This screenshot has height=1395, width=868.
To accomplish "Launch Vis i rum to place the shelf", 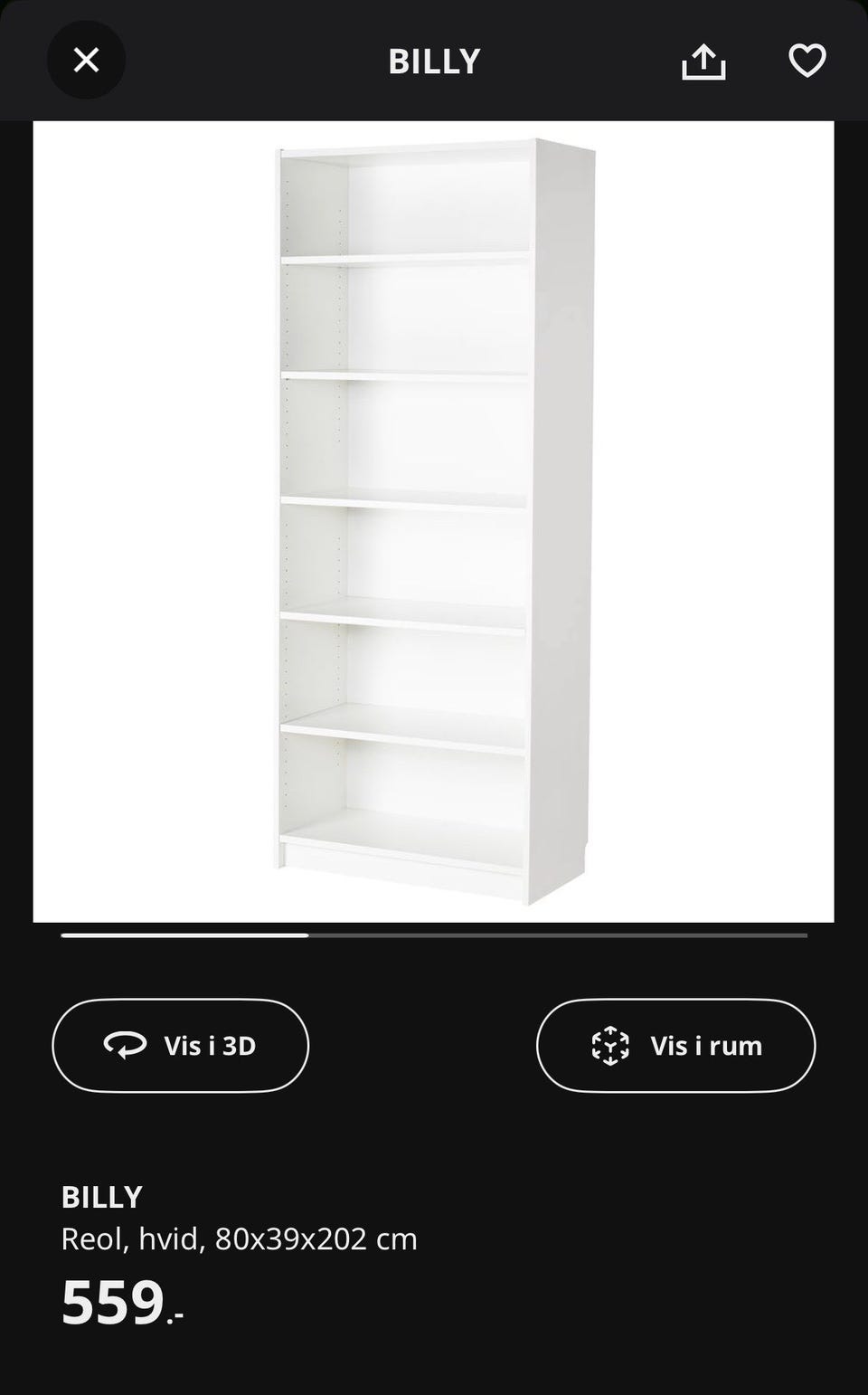I will coord(675,1045).
